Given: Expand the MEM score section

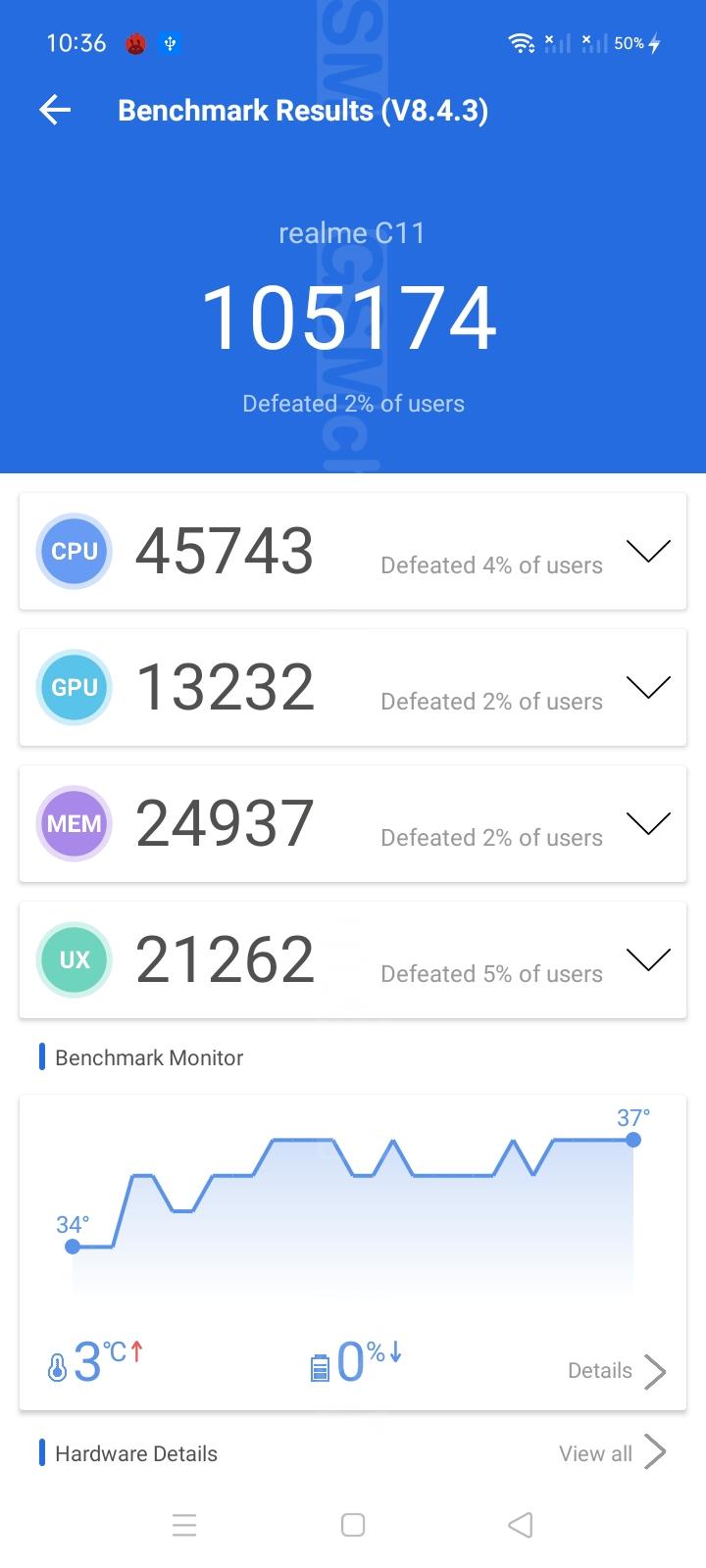Looking at the screenshot, I should click(648, 823).
